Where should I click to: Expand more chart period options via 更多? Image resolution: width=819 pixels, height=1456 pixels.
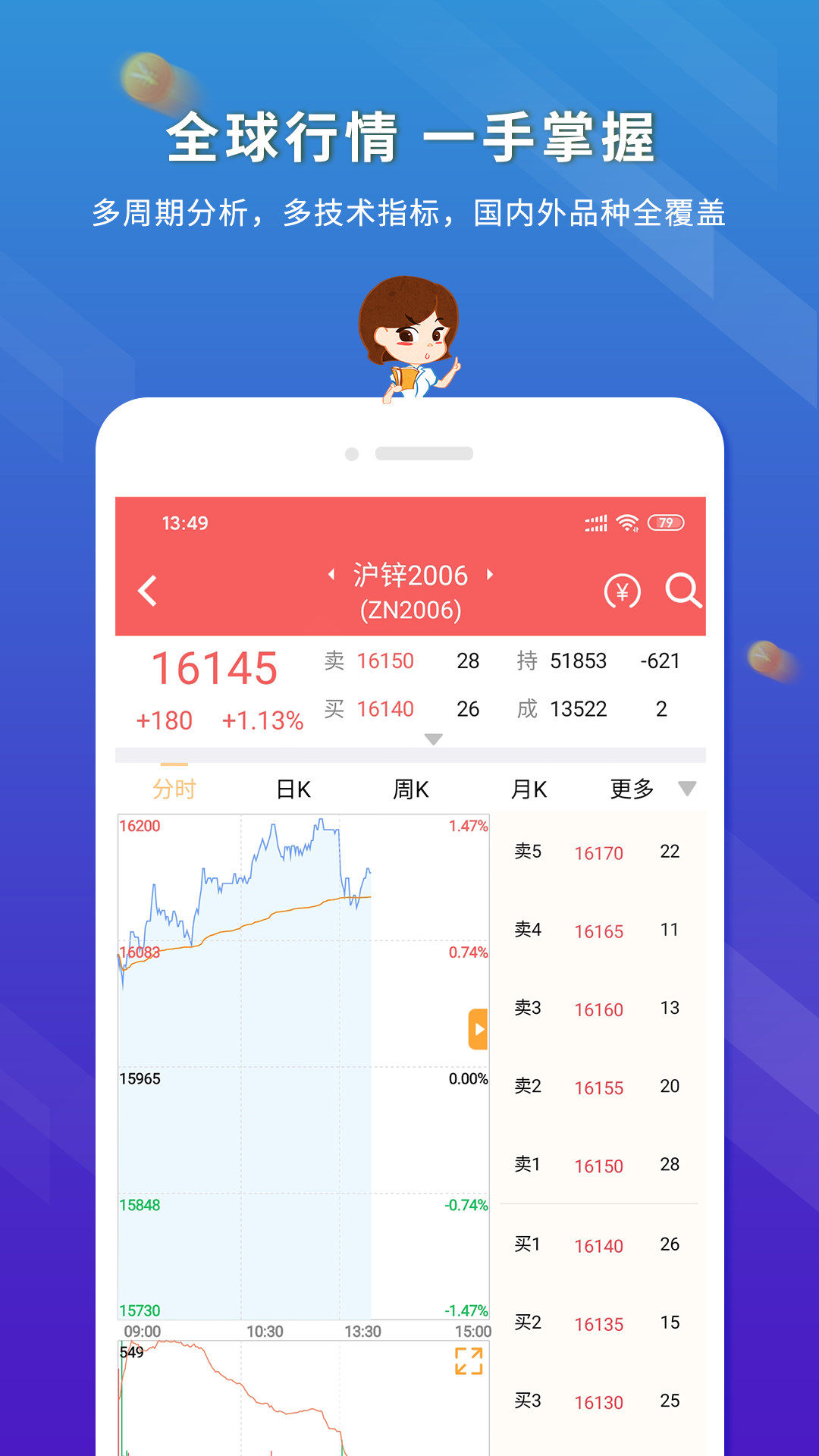[x=632, y=789]
